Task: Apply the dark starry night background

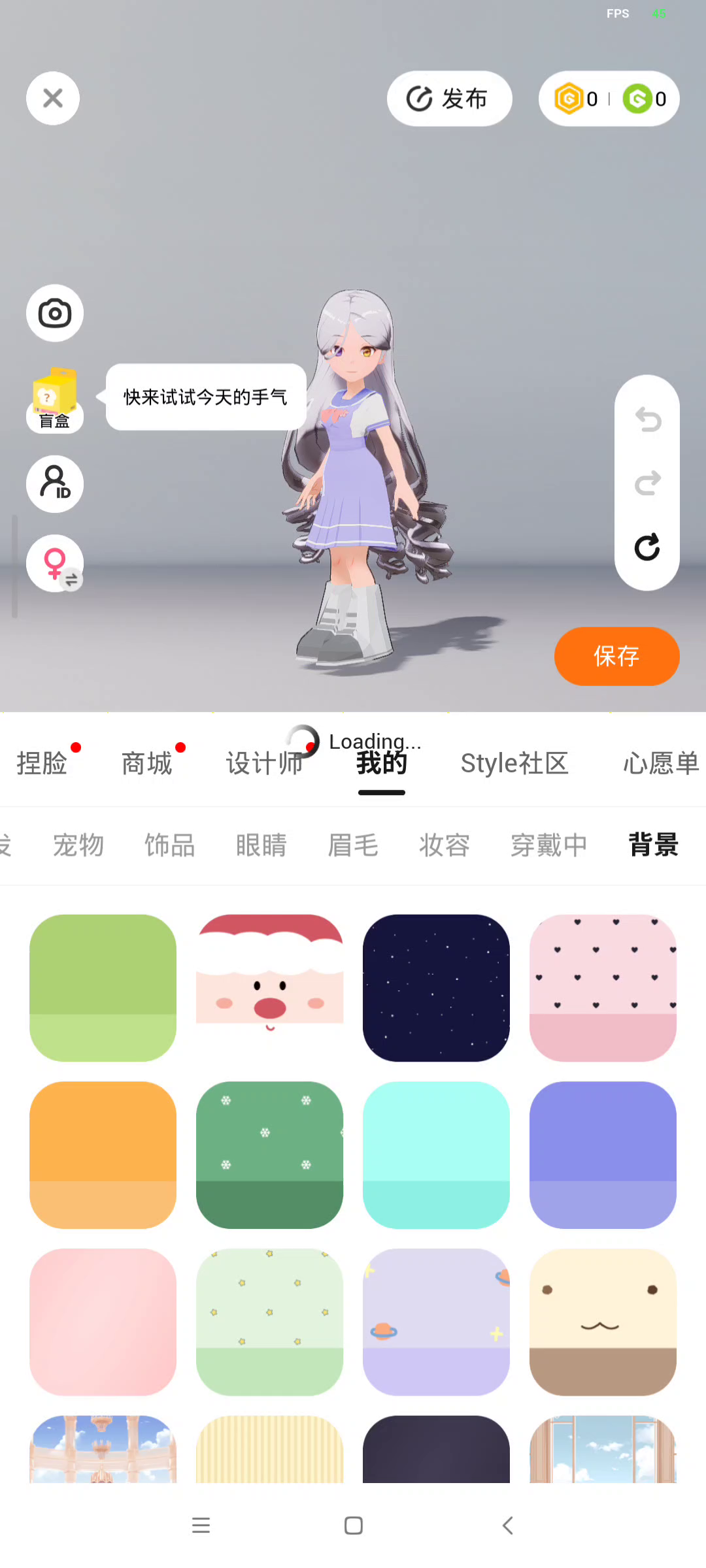Action: pyautogui.click(x=436, y=988)
